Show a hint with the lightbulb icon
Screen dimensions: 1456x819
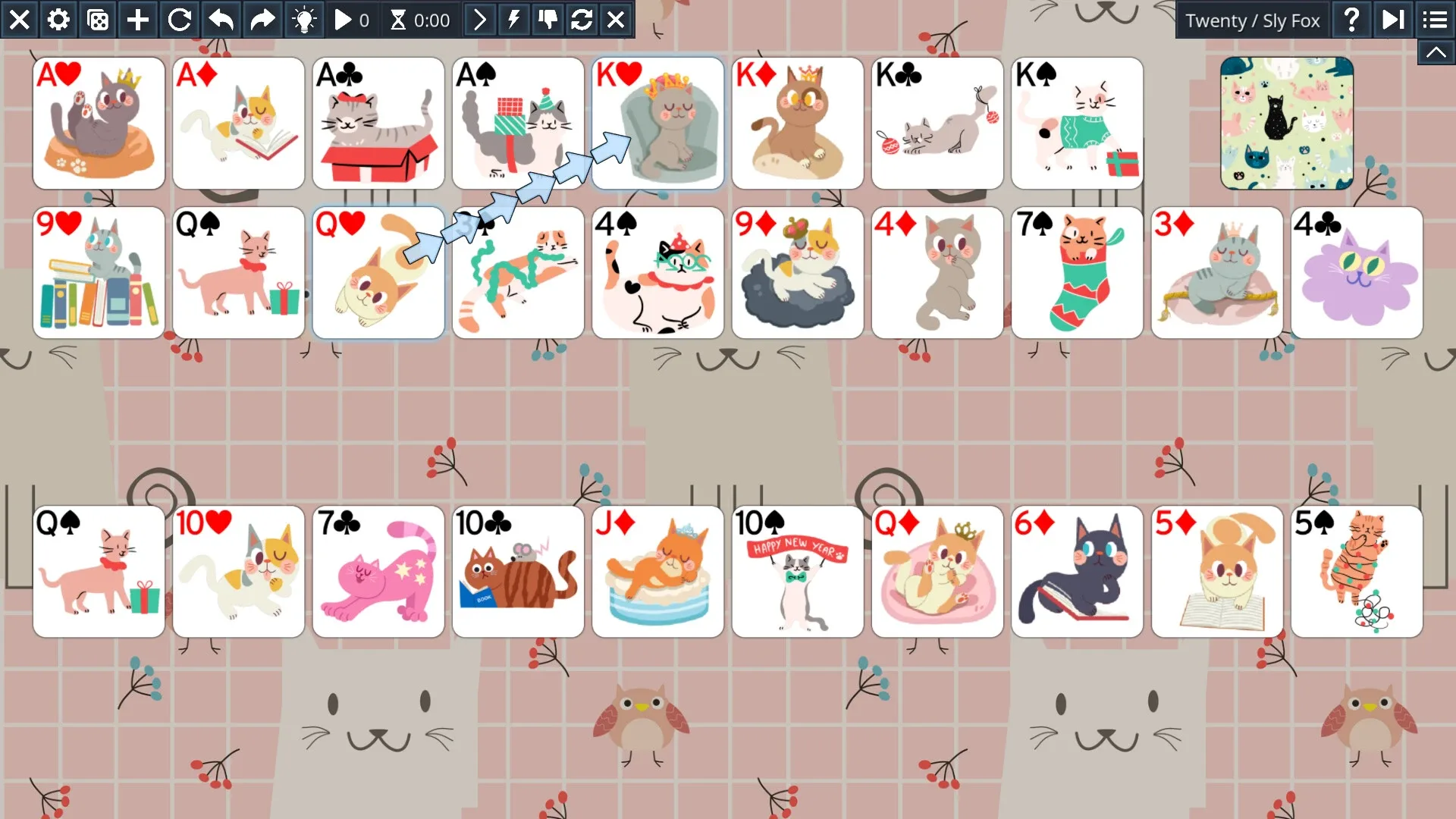(x=304, y=20)
